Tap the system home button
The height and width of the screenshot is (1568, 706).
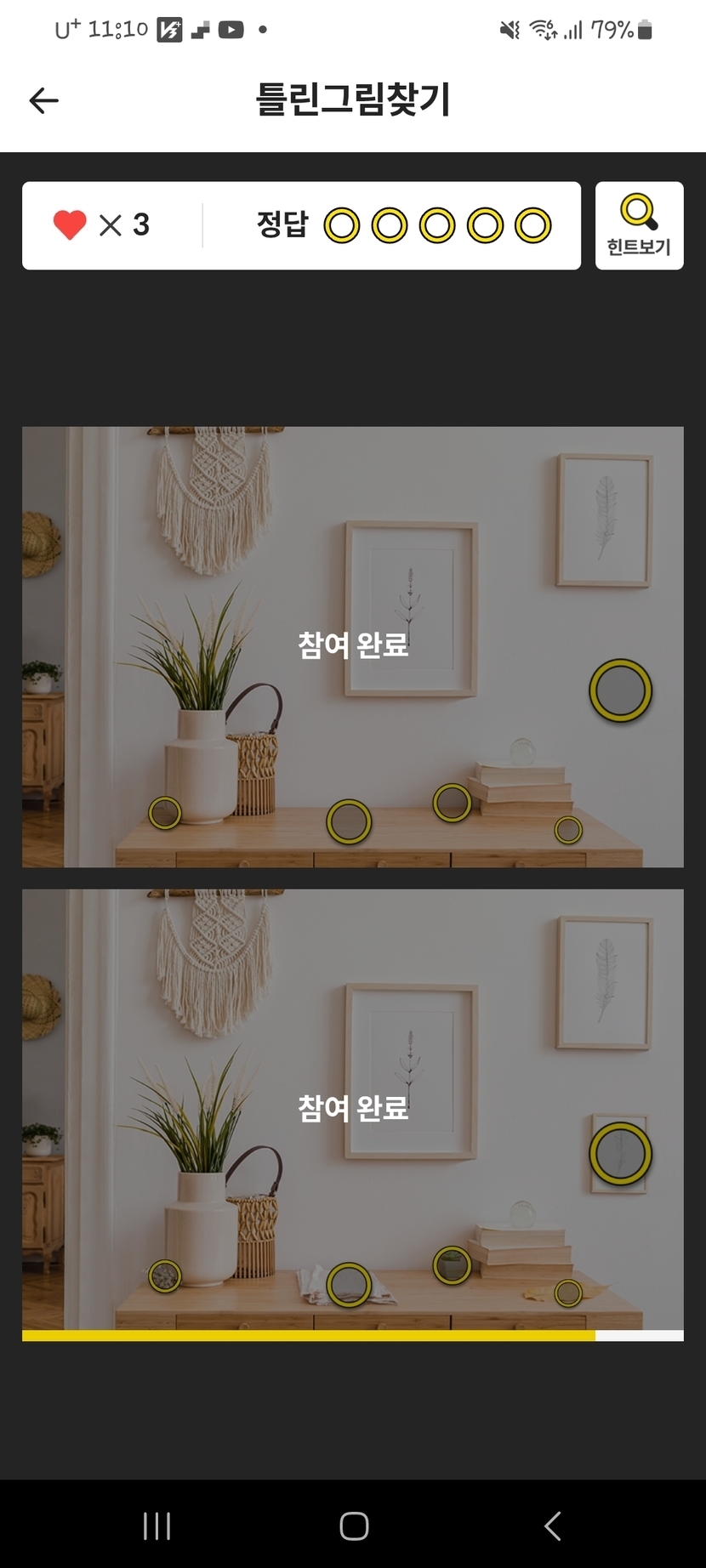[x=354, y=1525]
